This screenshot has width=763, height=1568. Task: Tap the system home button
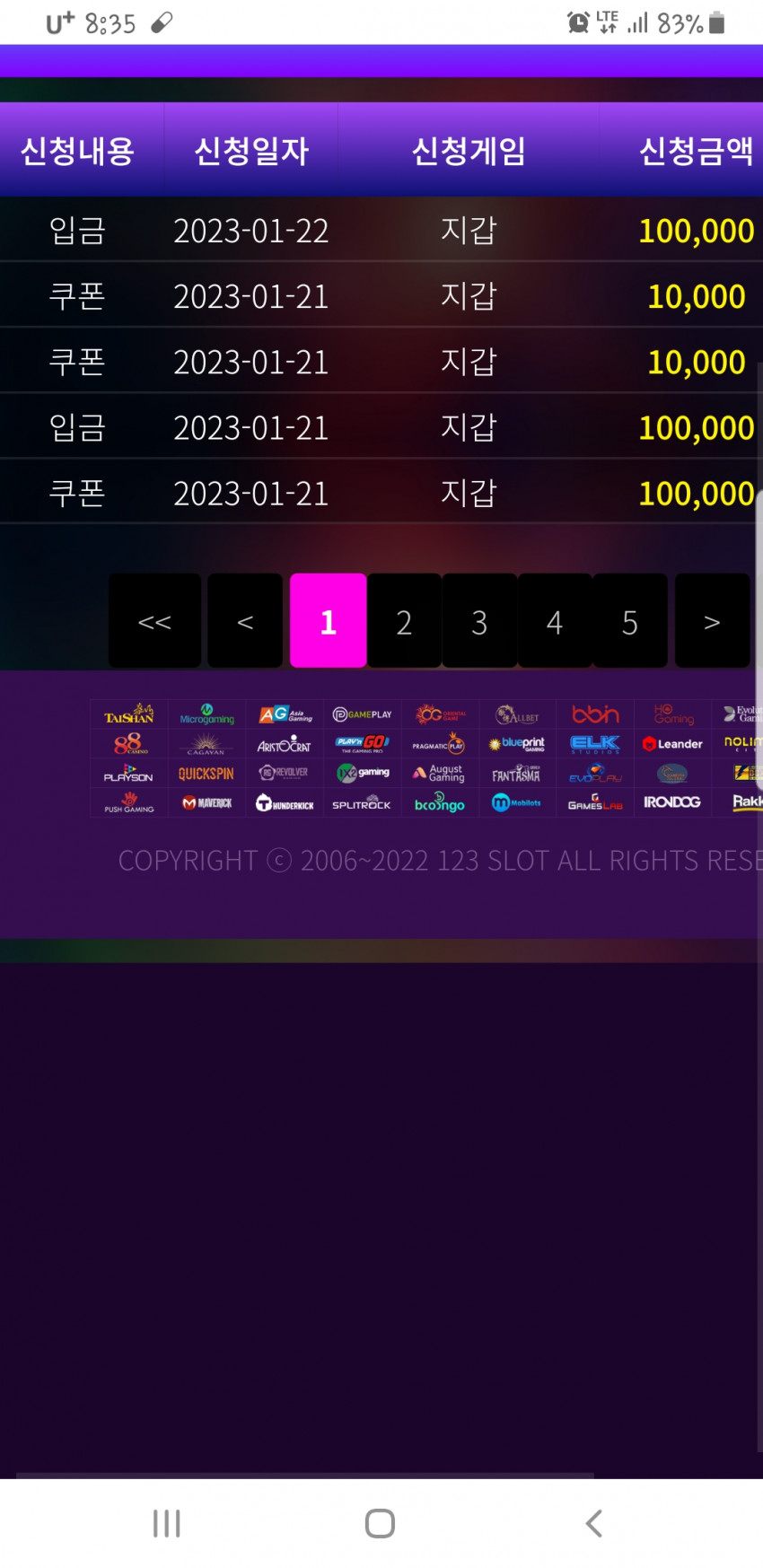click(x=380, y=1523)
